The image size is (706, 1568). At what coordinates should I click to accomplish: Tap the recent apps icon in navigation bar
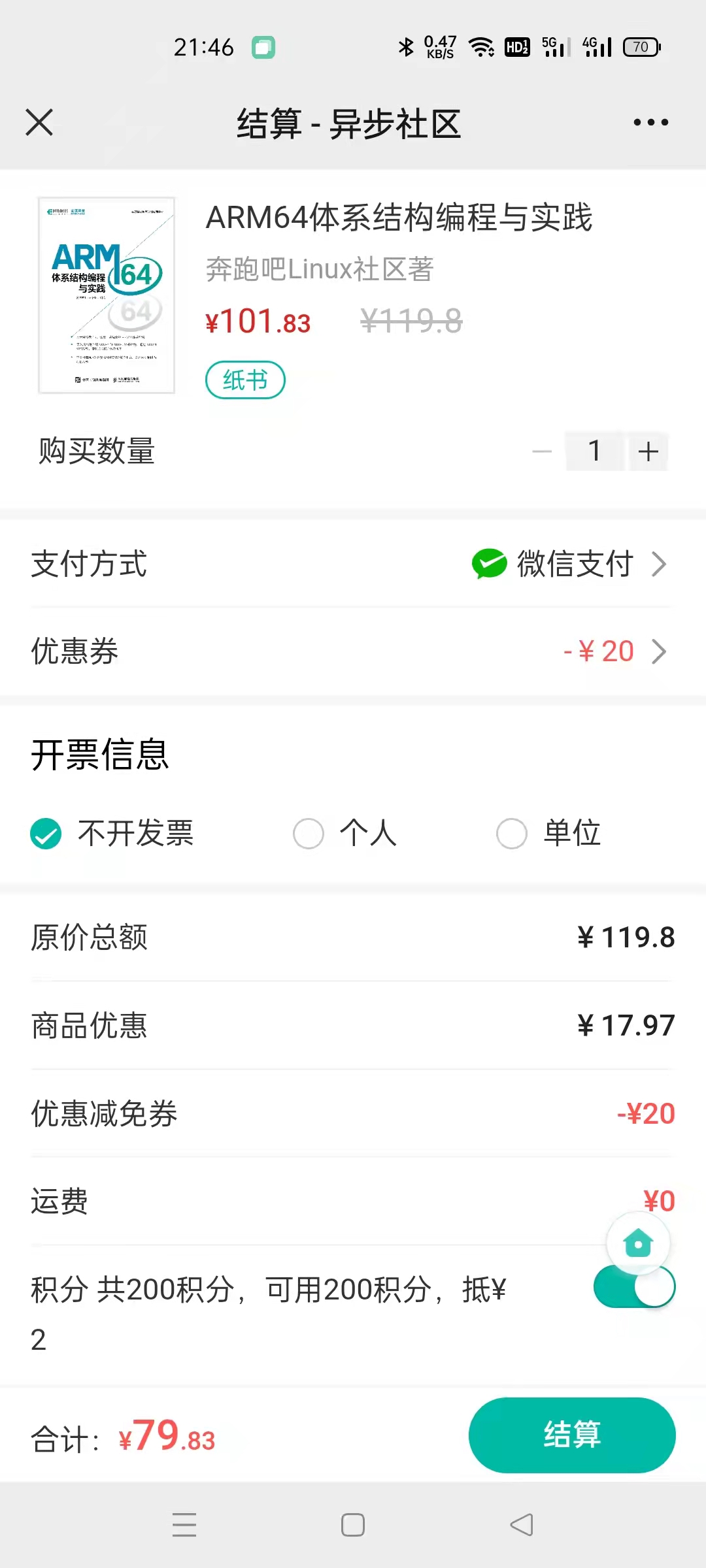pyautogui.click(x=185, y=1524)
